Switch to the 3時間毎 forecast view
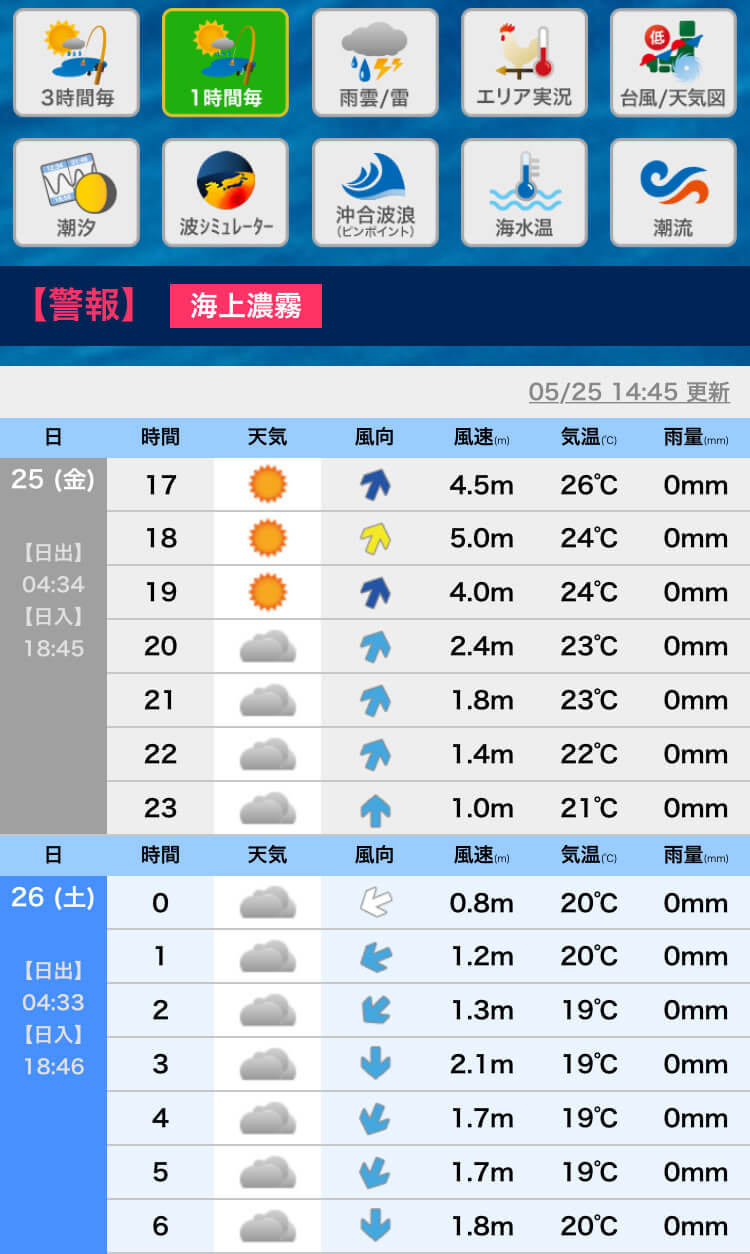 (76, 63)
